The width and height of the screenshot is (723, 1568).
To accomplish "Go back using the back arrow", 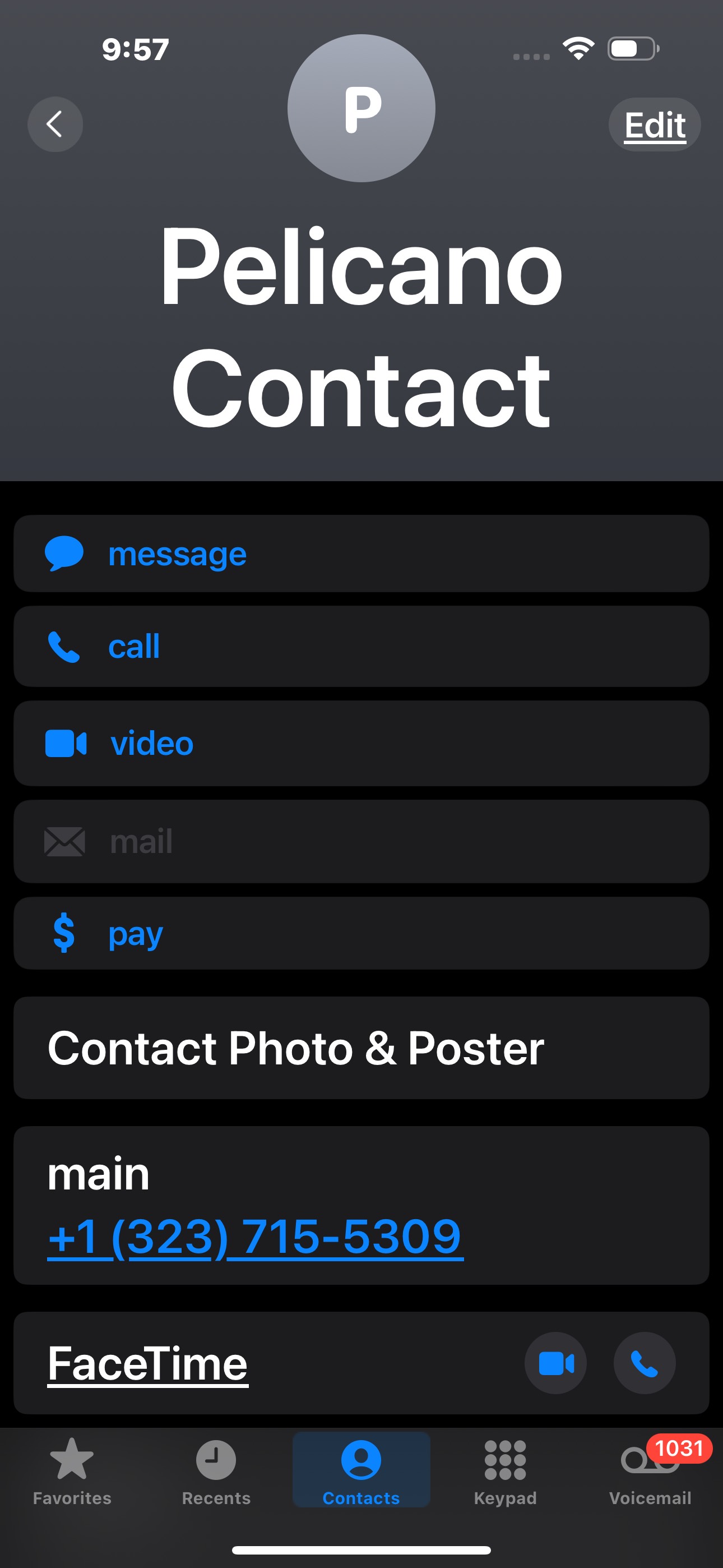I will [x=55, y=124].
